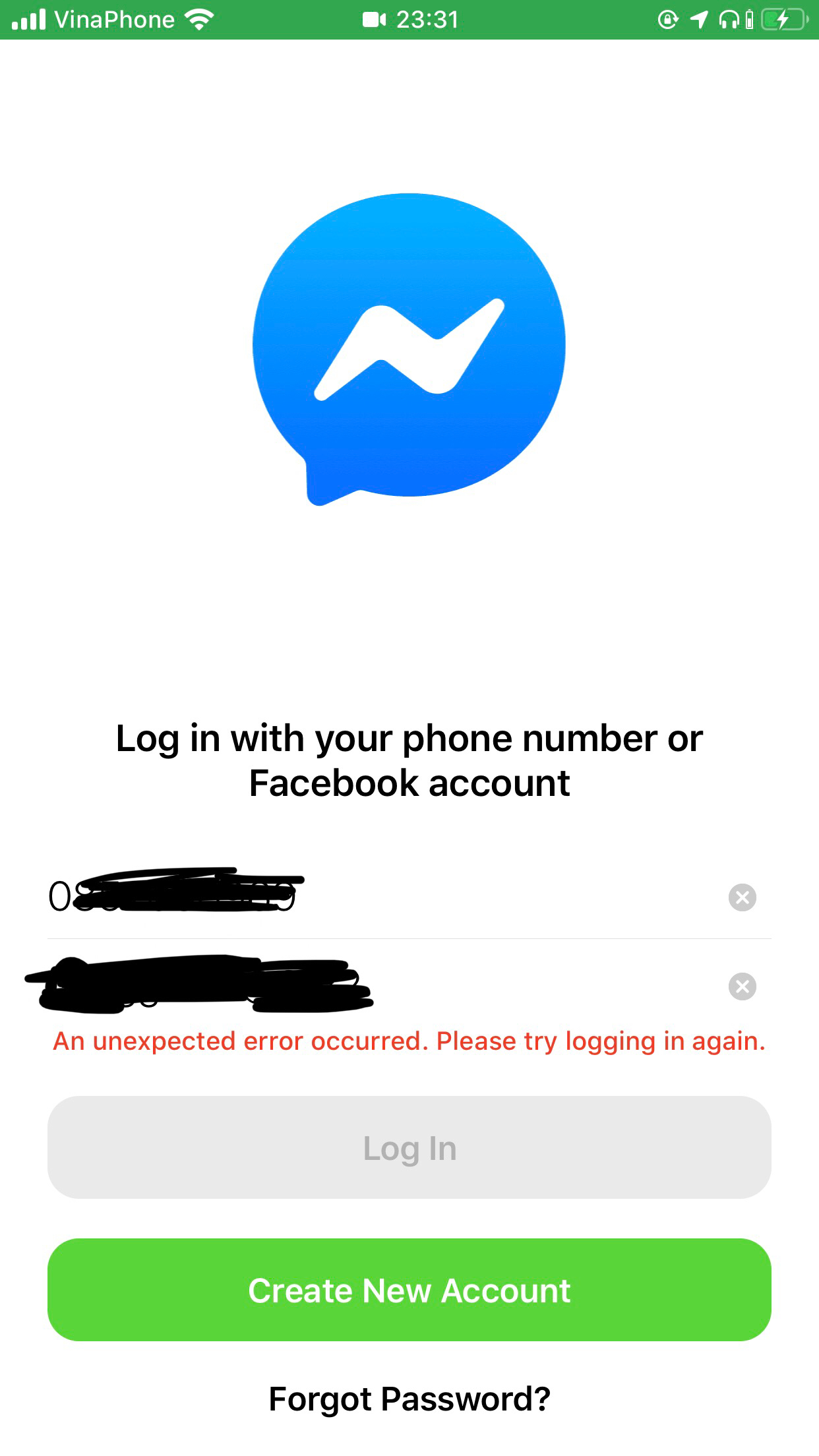This screenshot has height=1456, width=819.
Task: Create New Account
Action: point(409,1290)
